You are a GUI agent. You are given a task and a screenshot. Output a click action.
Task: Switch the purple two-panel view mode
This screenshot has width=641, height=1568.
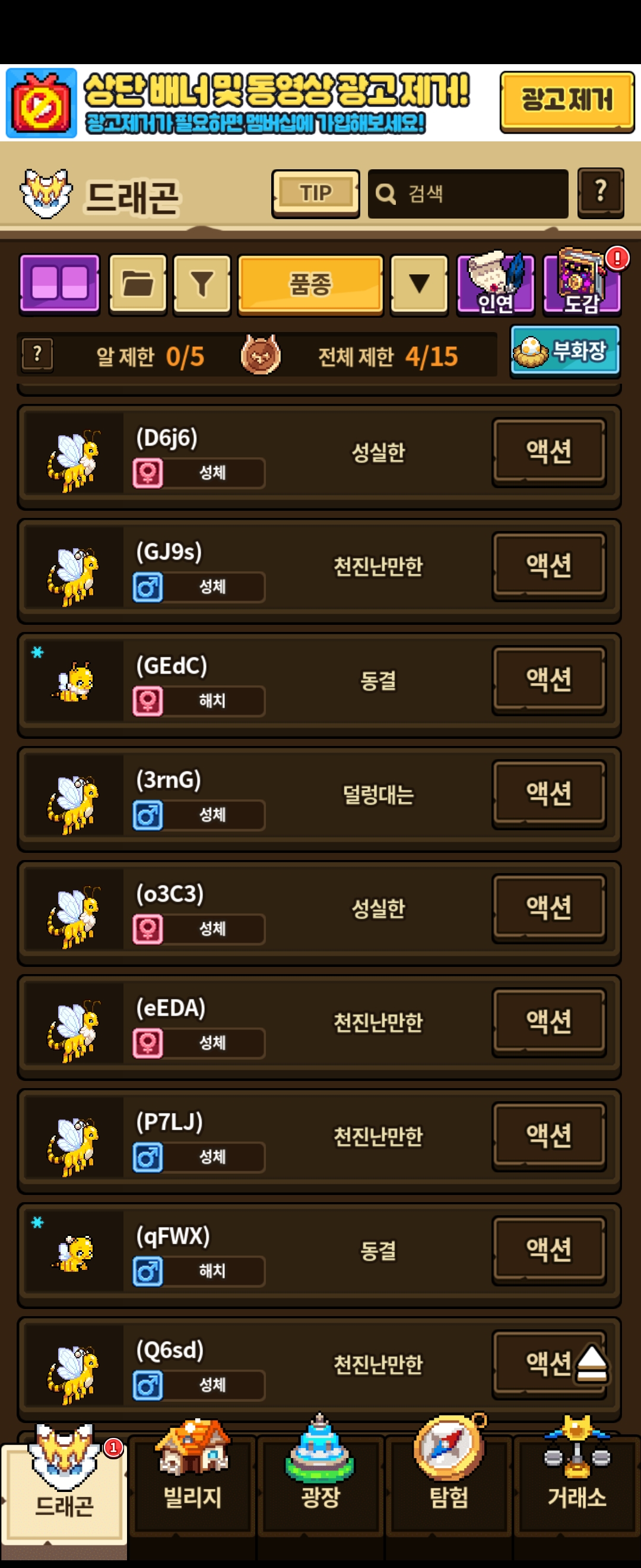pos(59,284)
